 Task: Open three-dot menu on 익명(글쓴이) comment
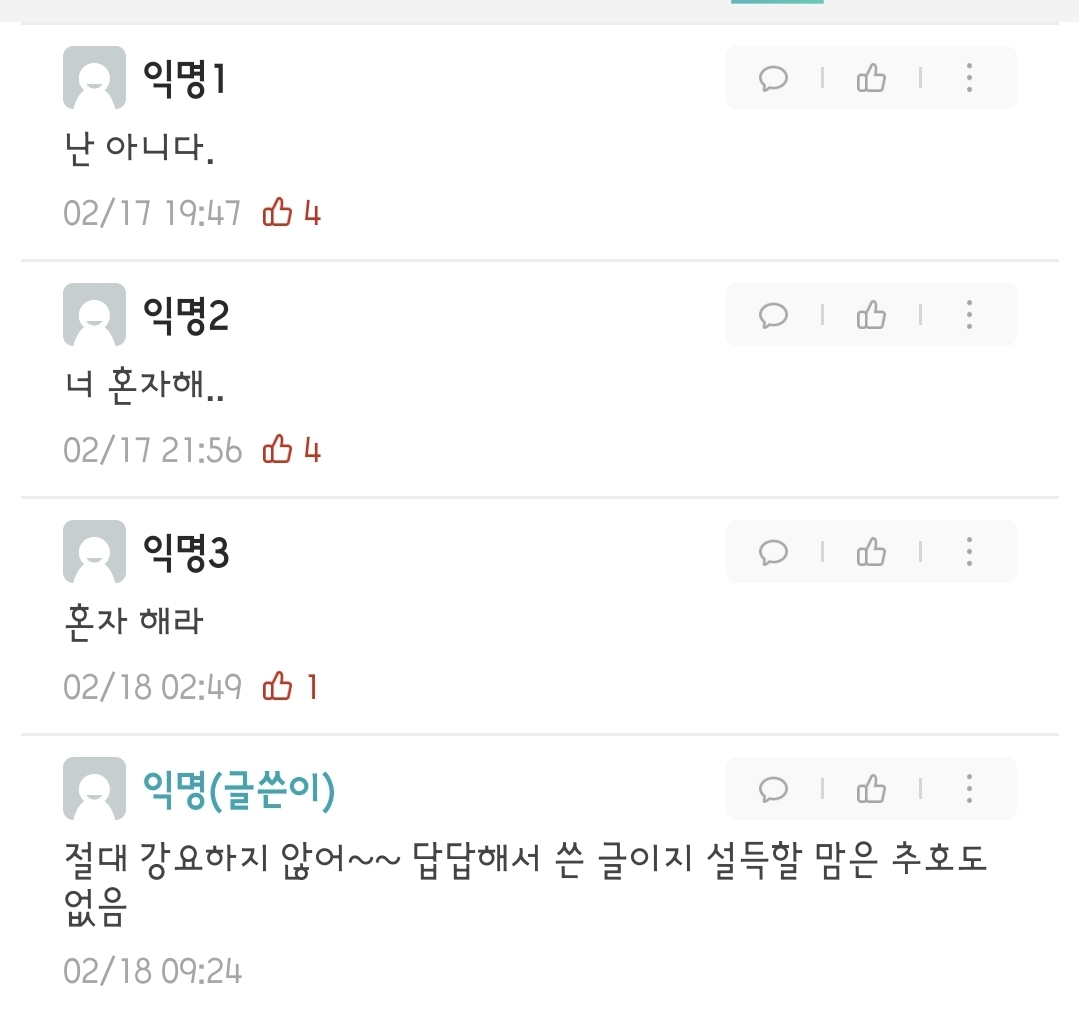coord(969,789)
